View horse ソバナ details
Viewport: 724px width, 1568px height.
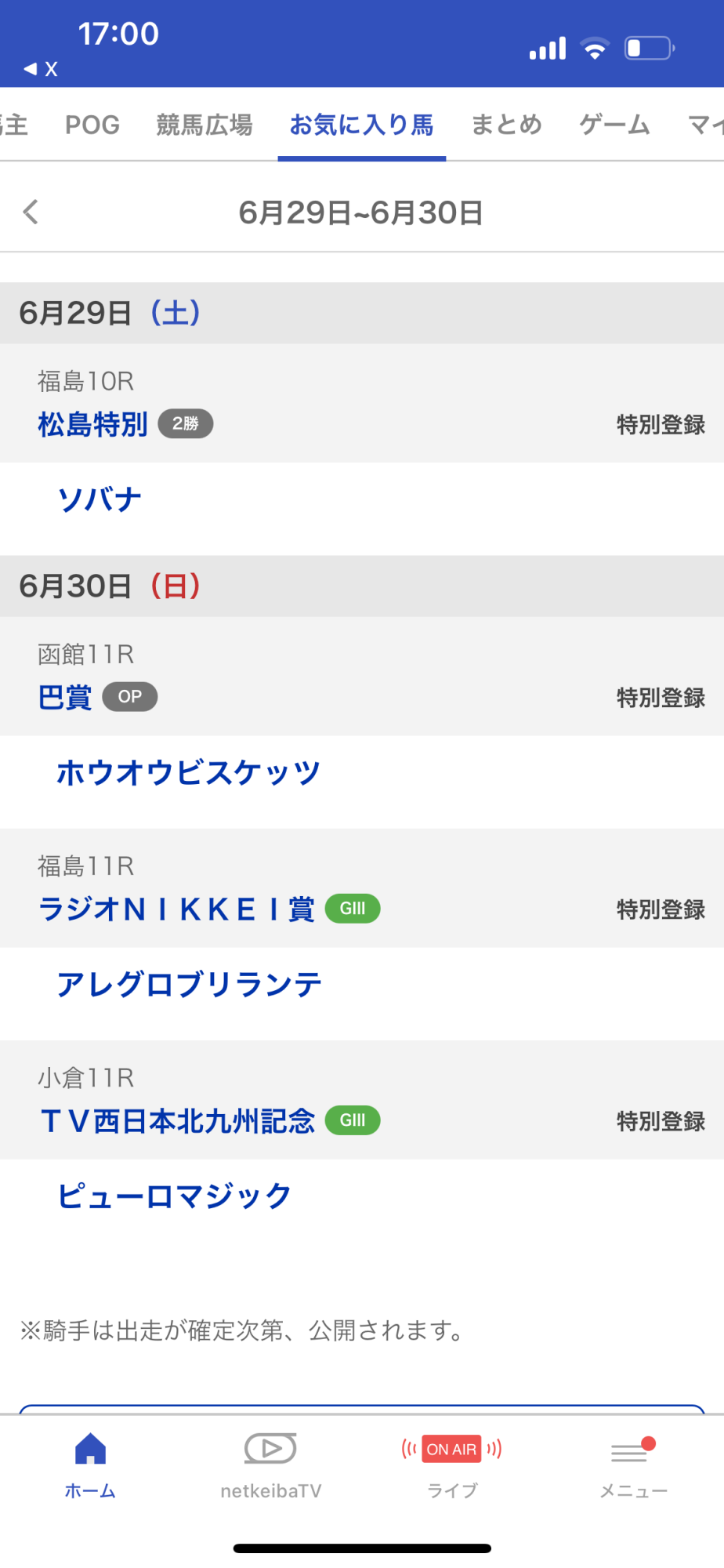pyautogui.click(x=100, y=500)
